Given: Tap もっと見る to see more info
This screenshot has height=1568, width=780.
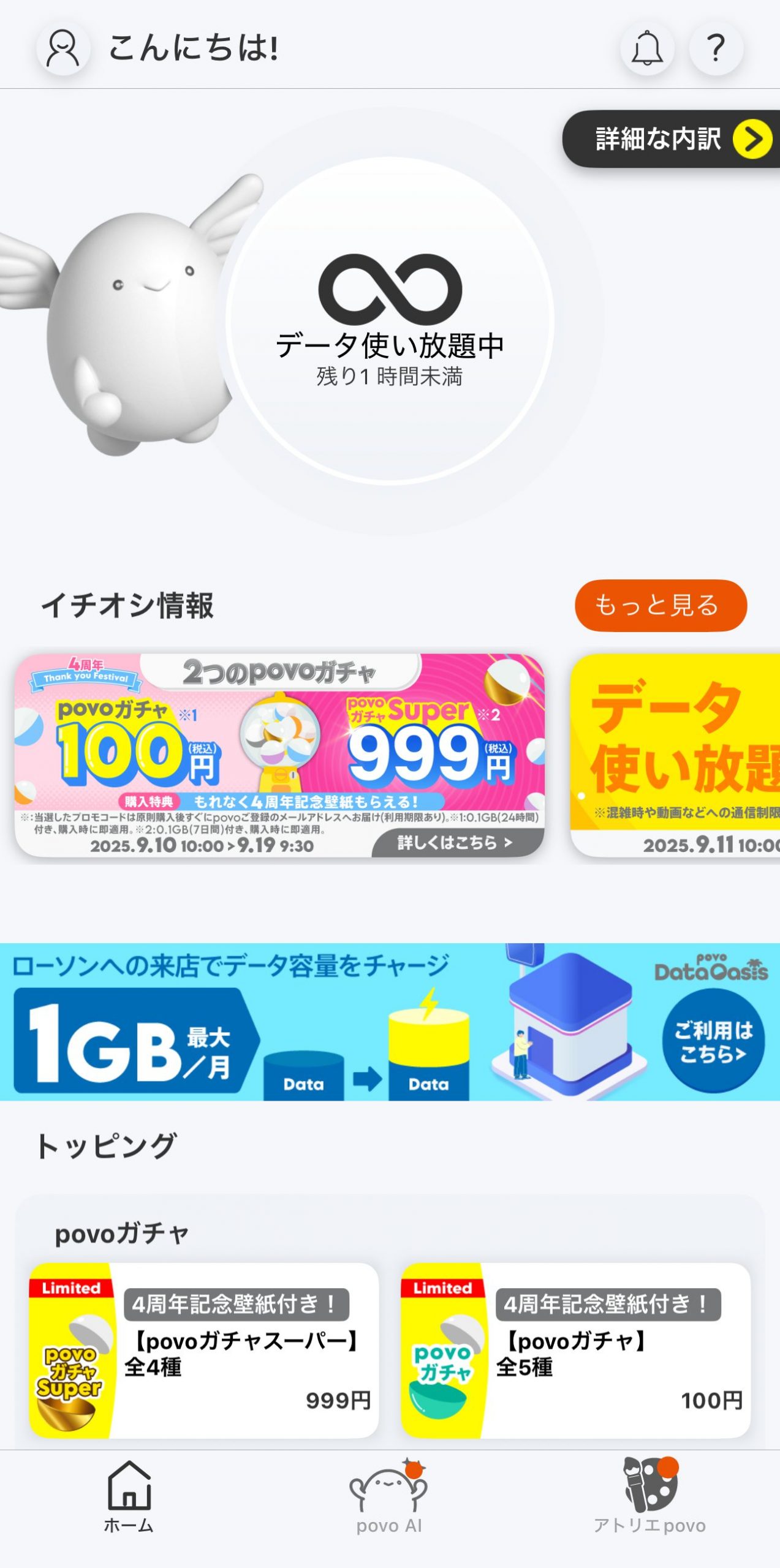Looking at the screenshot, I should [x=660, y=605].
